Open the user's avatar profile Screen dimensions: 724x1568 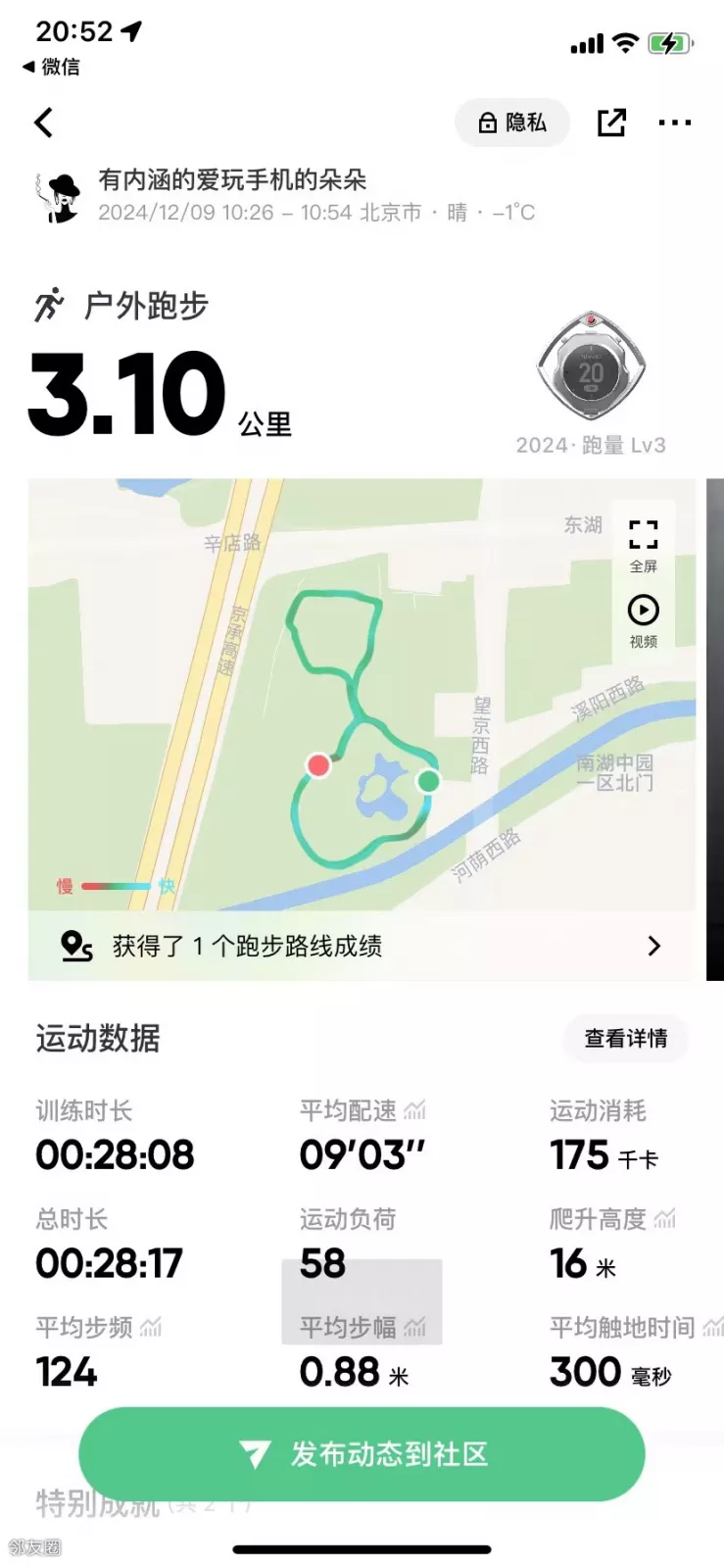[x=61, y=196]
